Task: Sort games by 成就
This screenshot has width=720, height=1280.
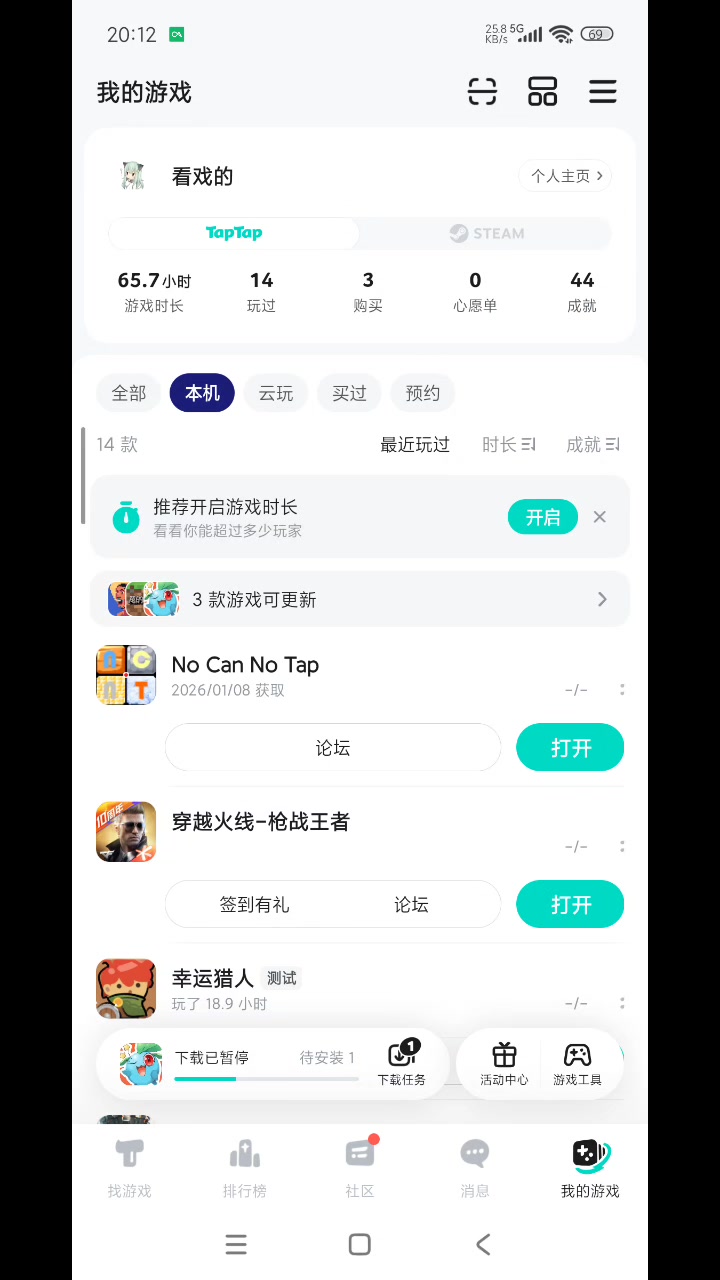Action: 592,445
